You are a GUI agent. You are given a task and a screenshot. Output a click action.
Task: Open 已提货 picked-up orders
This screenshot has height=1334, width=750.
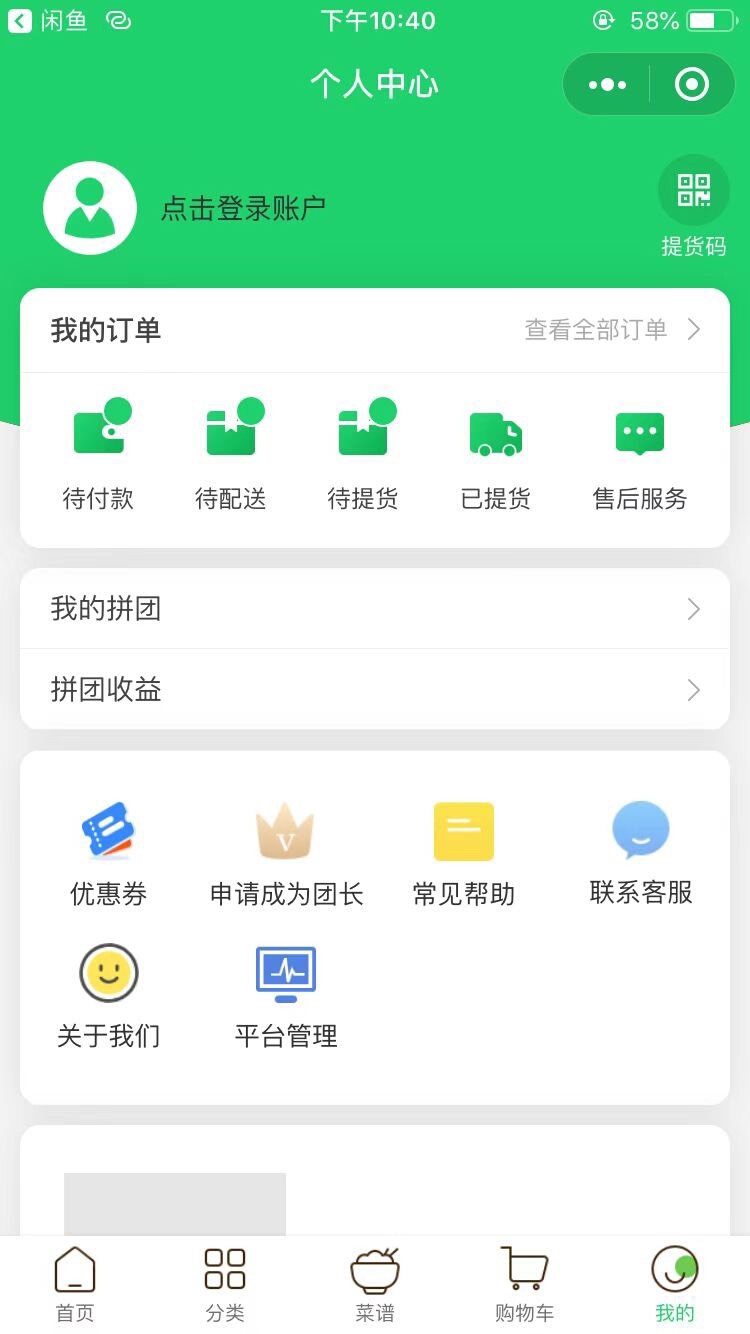pyautogui.click(x=496, y=455)
